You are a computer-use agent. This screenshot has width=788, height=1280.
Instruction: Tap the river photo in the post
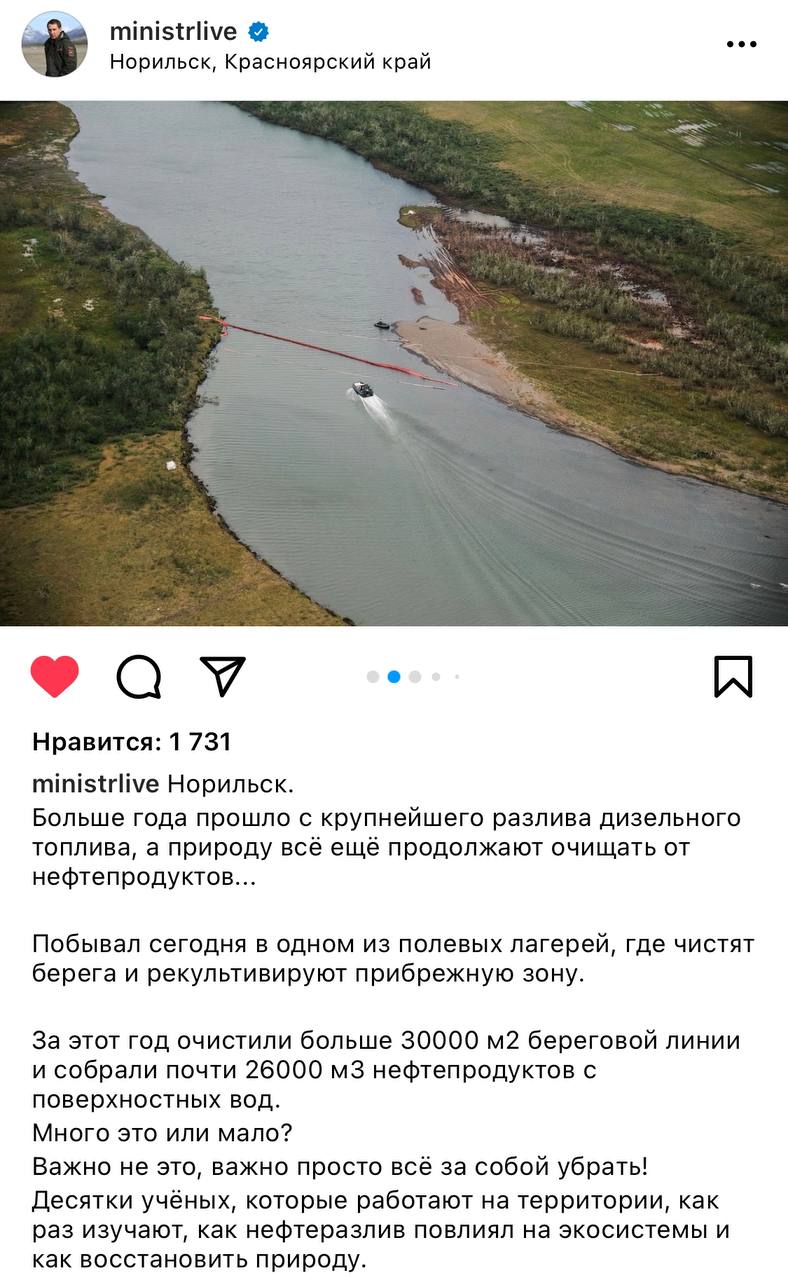click(x=394, y=363)
